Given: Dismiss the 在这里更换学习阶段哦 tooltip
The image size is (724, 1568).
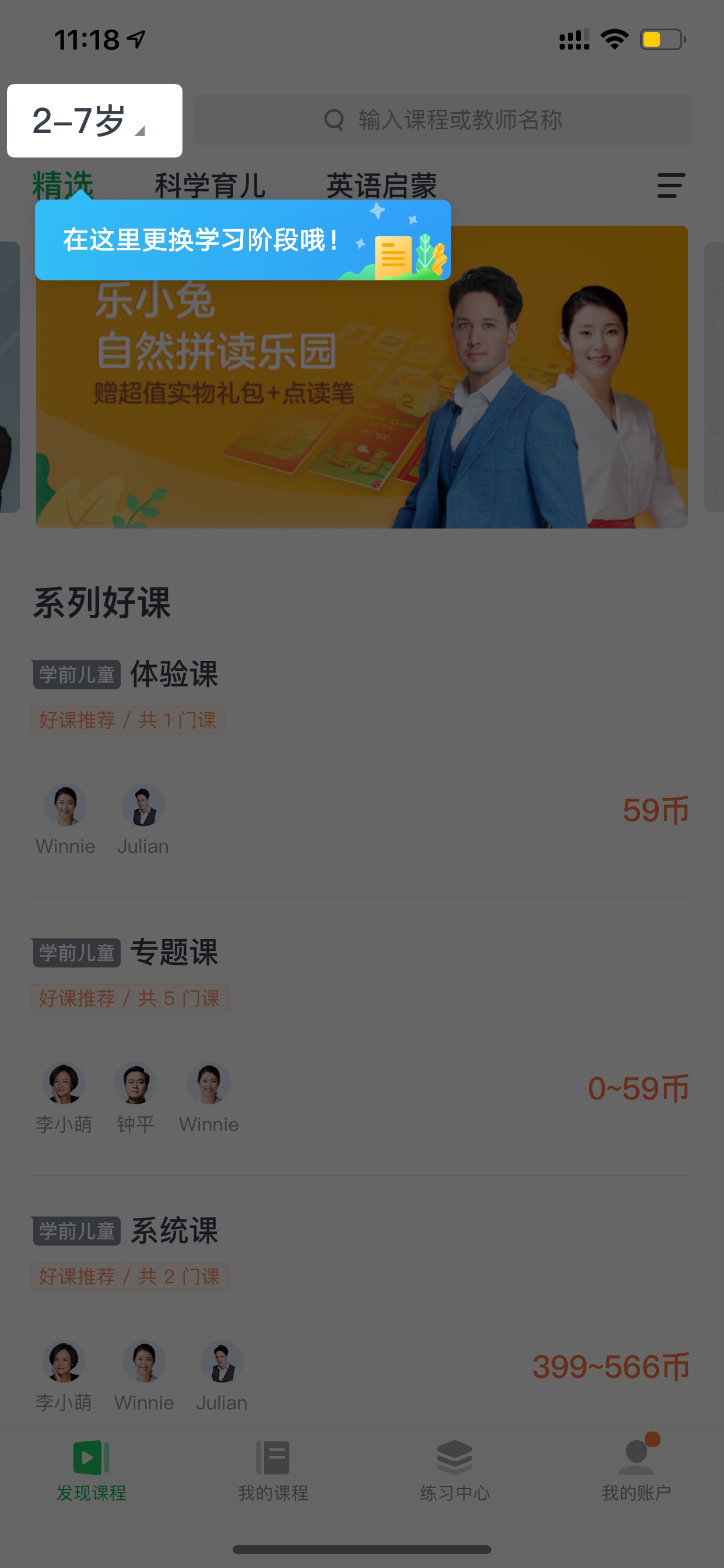Looking at the screenshot, I should point(242,239).
